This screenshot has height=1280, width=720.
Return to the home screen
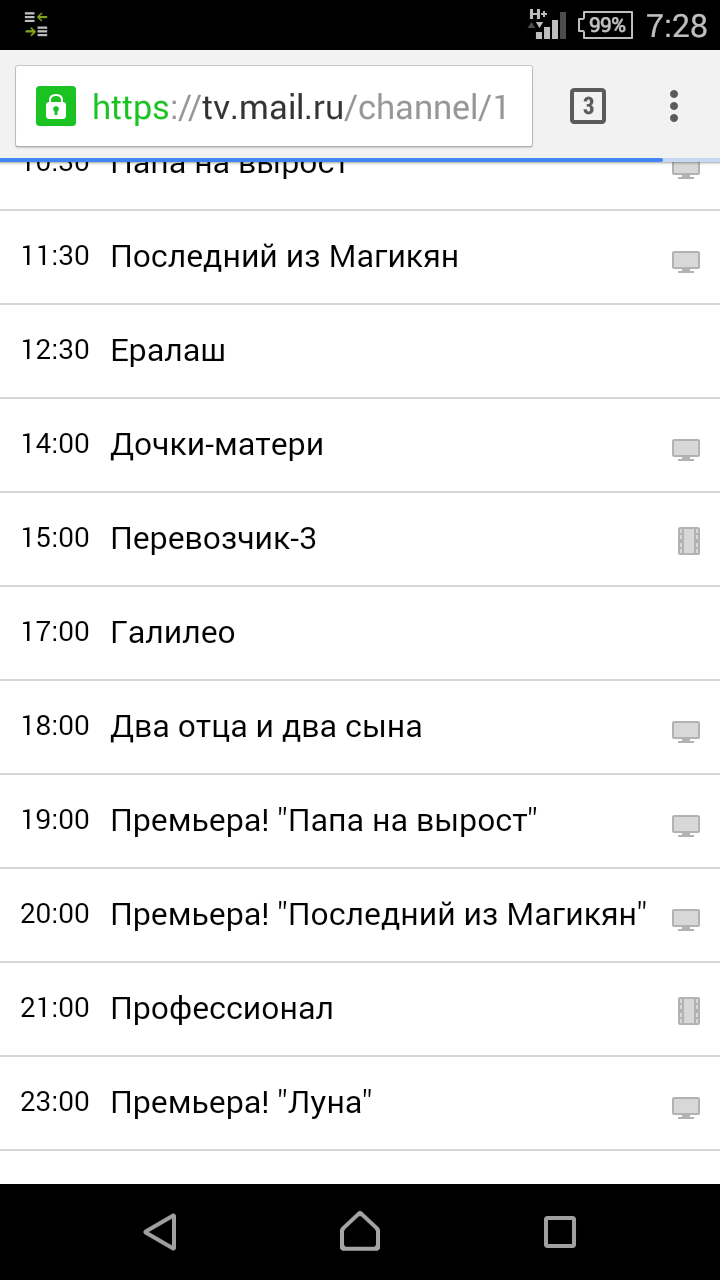click(x=360, y=1231)
